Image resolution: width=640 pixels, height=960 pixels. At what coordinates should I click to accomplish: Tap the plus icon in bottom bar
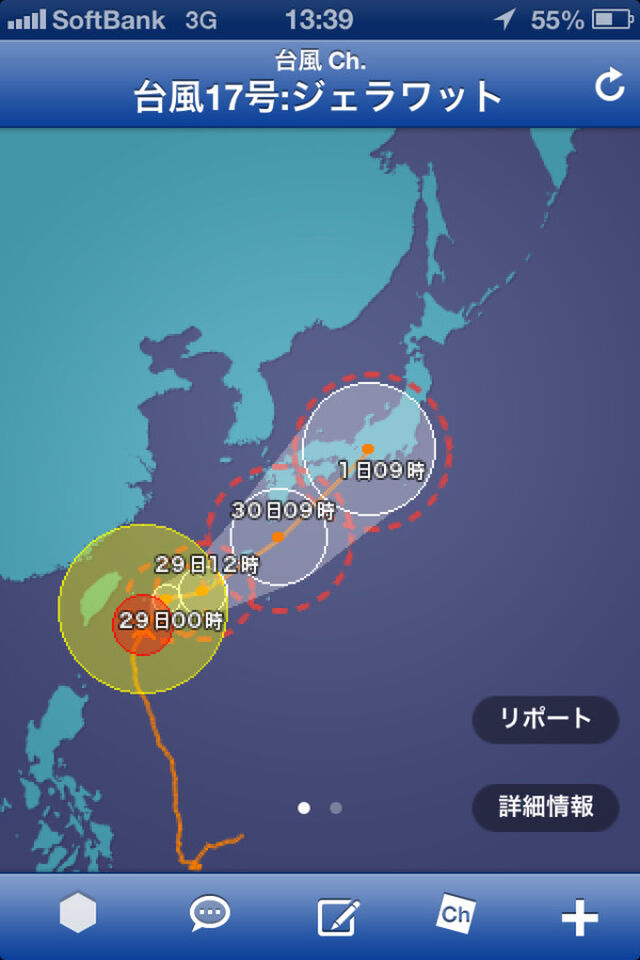point(579,917)
